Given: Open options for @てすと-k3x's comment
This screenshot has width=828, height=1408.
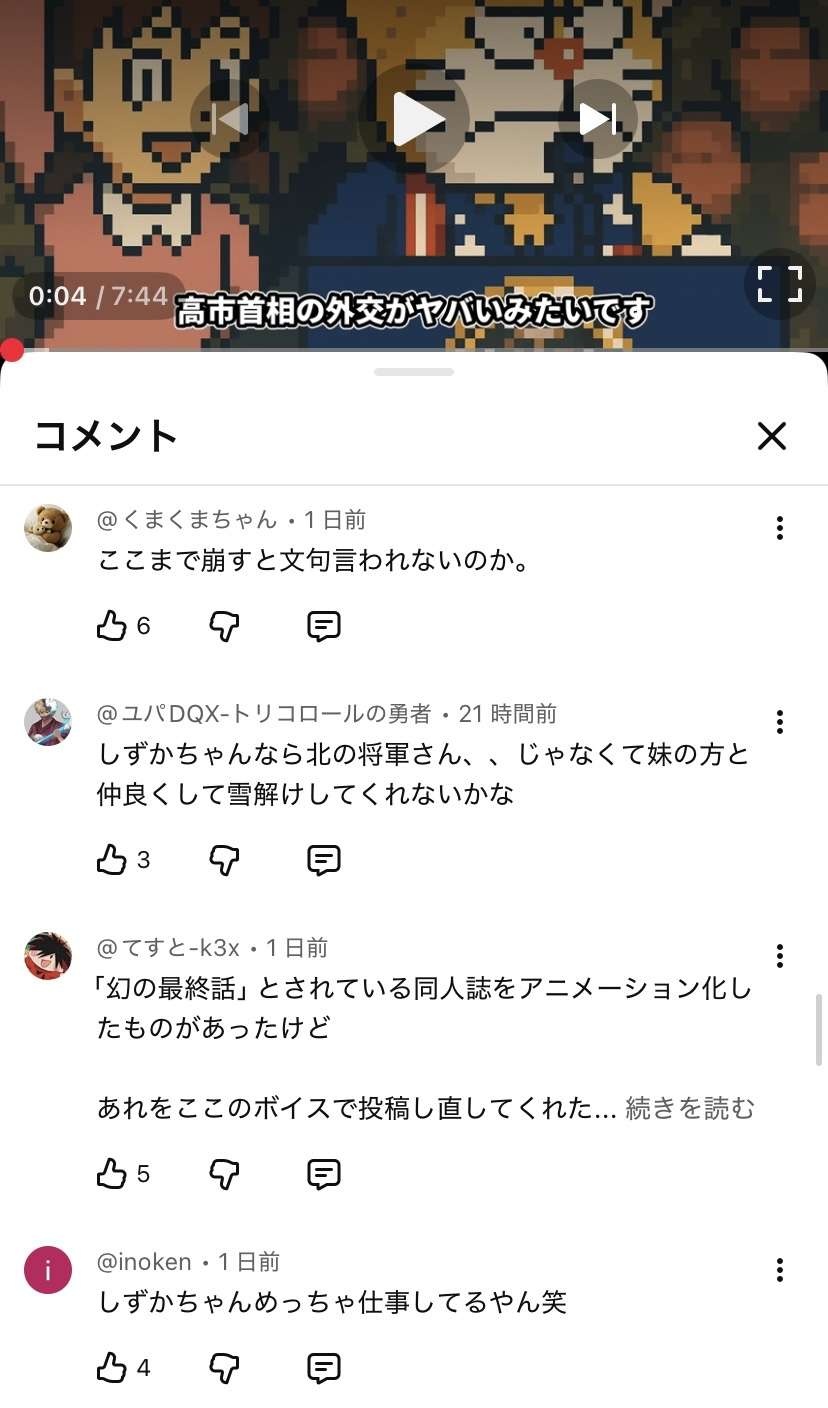Looking at the screenshot, I should 779,957.
